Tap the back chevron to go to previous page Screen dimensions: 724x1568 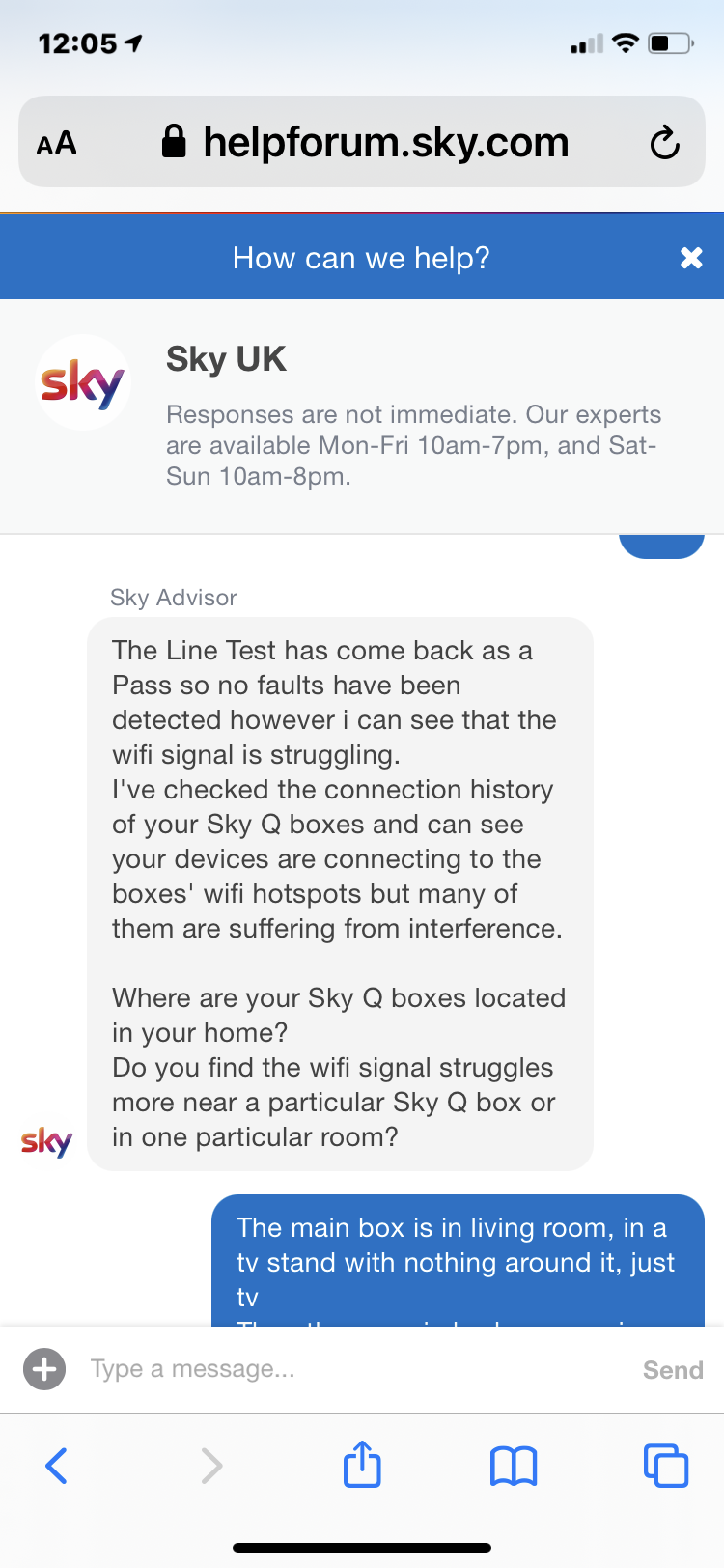click(x=57, y=1465)
